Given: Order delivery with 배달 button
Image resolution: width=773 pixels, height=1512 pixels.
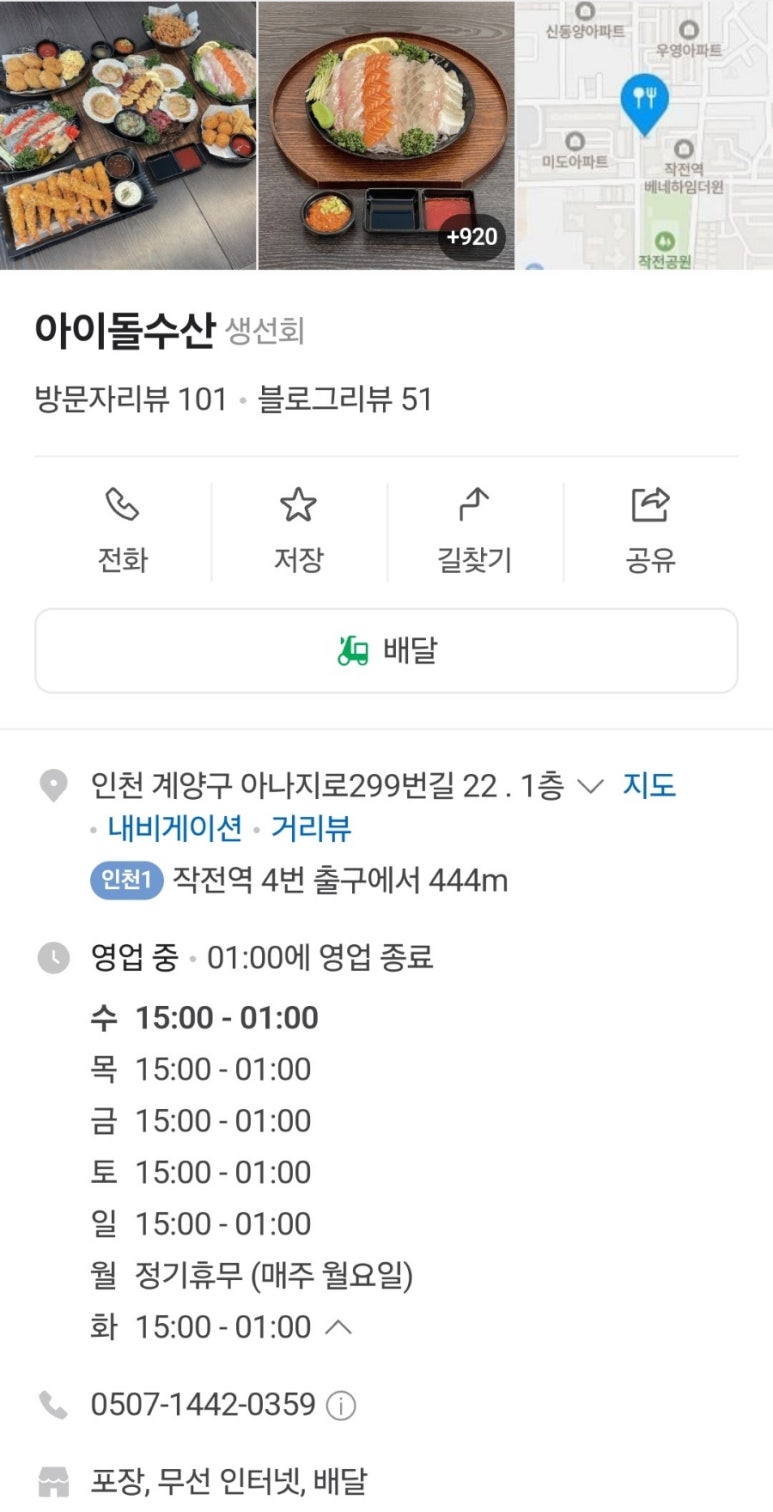Looking at the screenshot, I should point(386,651).
